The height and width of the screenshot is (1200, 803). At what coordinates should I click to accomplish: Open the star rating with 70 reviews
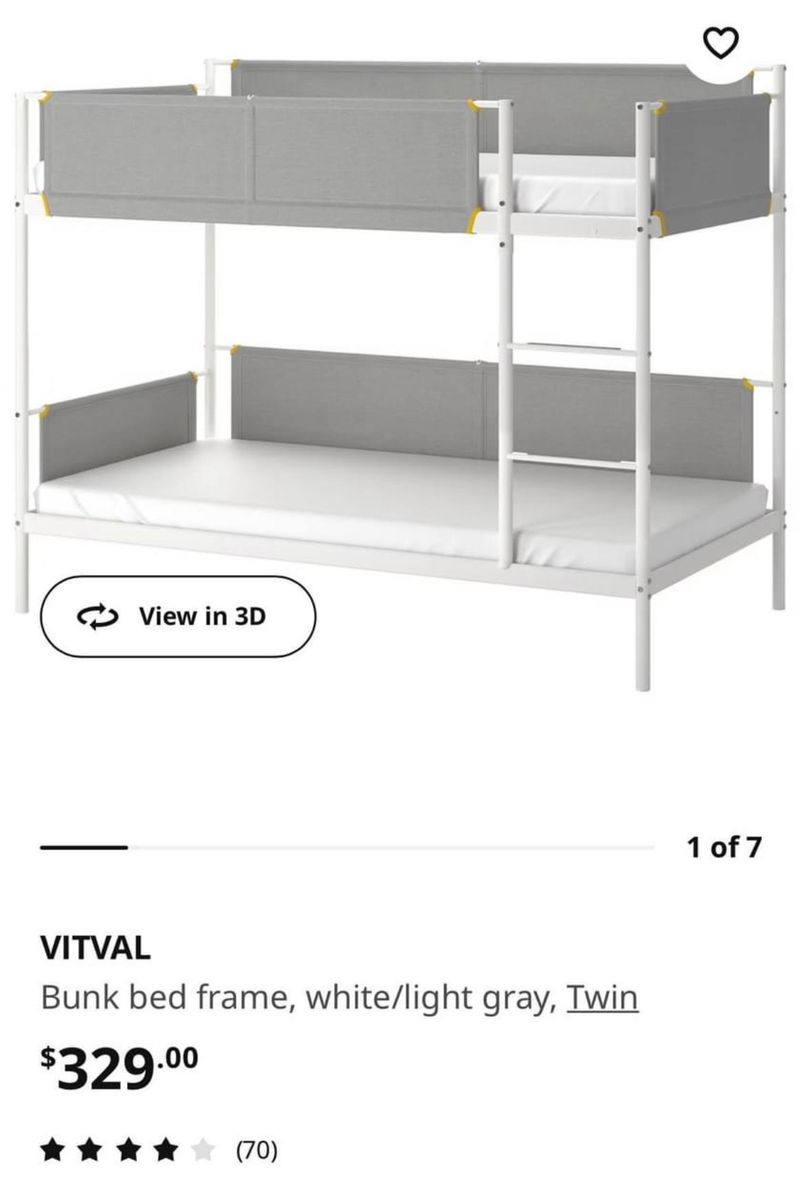(158, 1150)
